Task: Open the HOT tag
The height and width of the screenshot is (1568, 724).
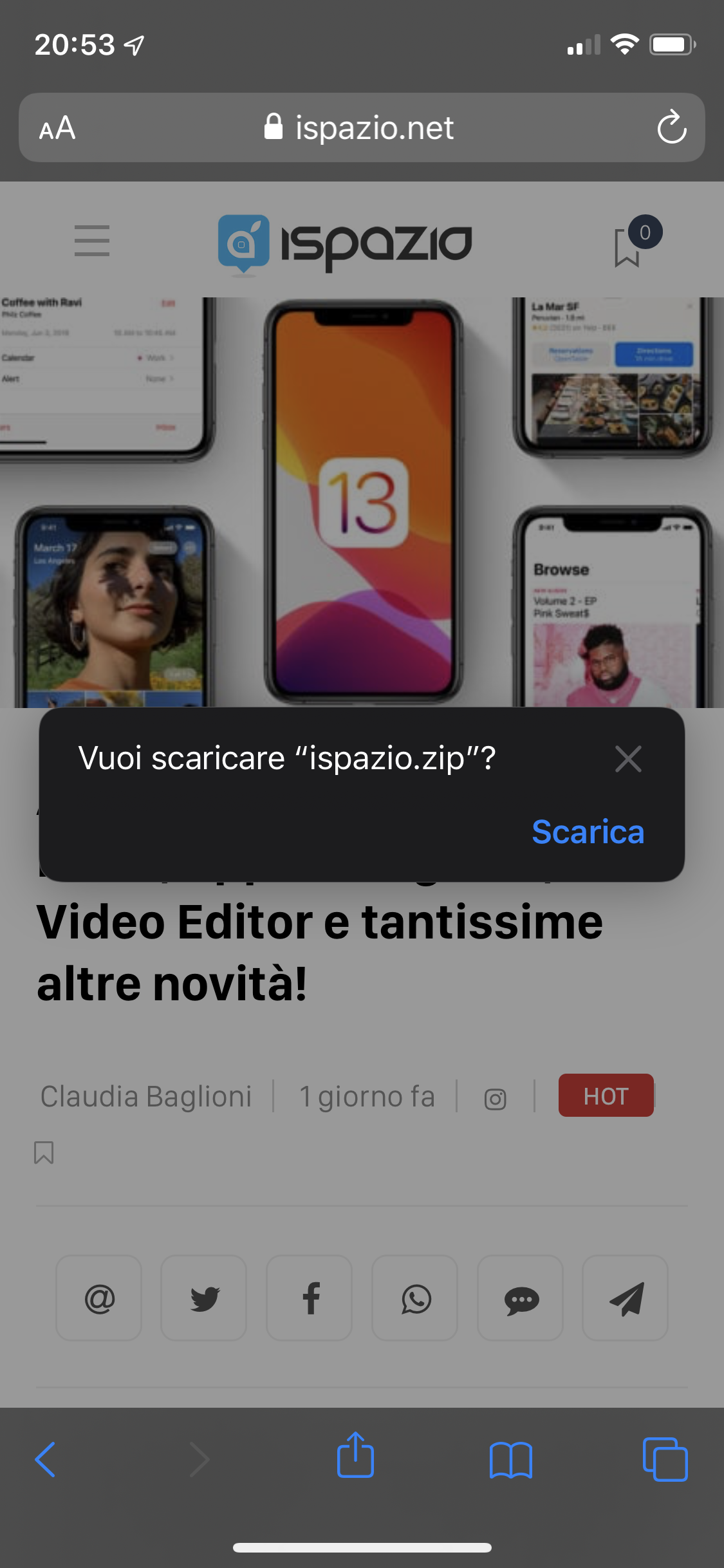Action: point(606,1096)
